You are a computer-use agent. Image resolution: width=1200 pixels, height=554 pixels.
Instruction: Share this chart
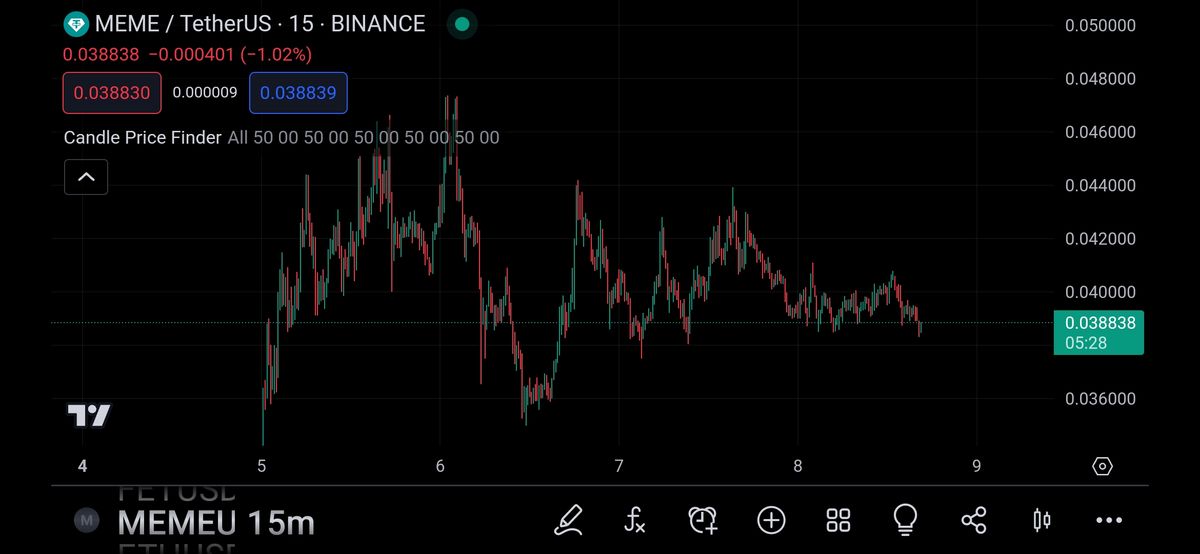(x=973, y=519)
